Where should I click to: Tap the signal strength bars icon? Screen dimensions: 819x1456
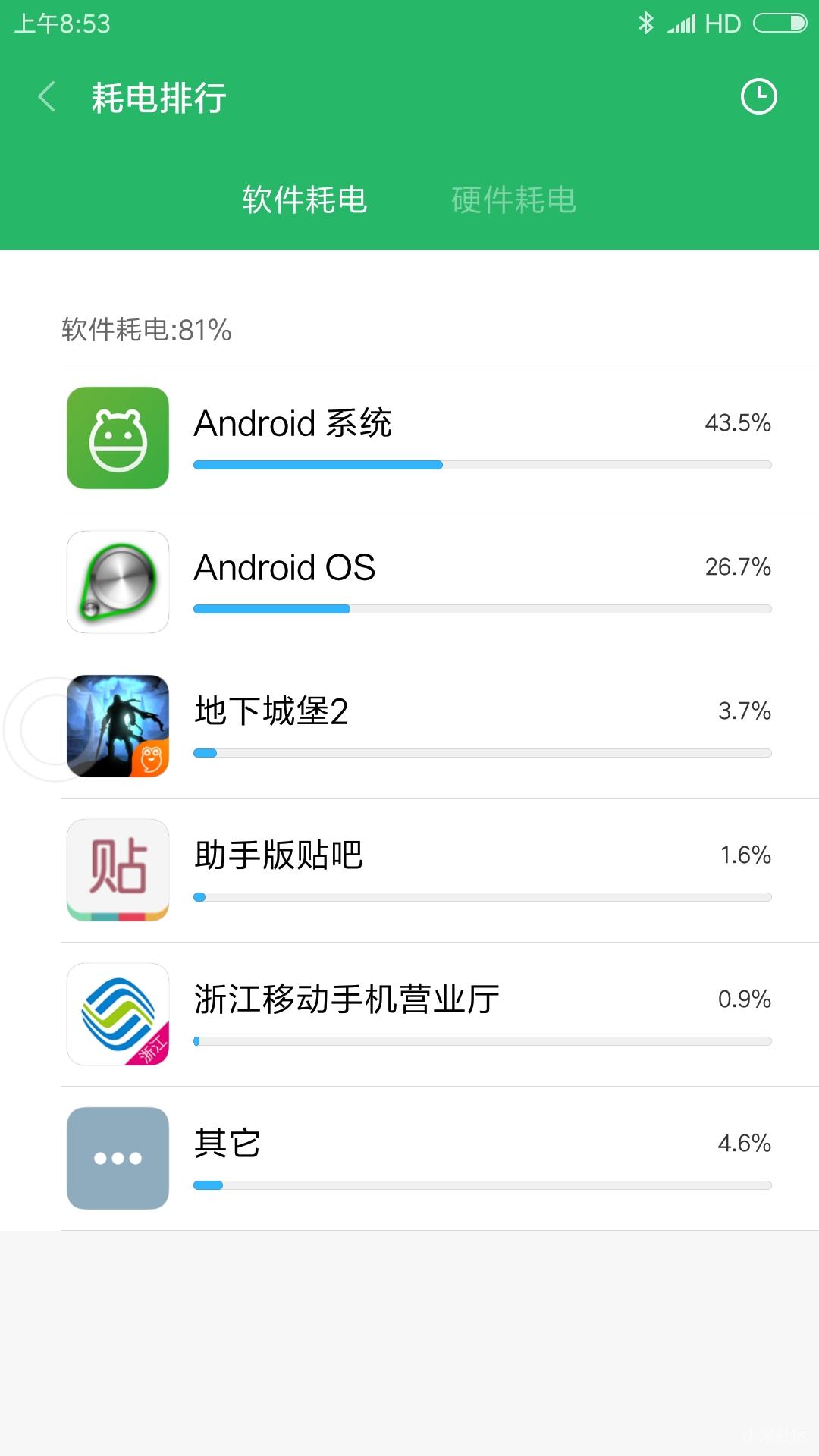[x=682, y=23]
